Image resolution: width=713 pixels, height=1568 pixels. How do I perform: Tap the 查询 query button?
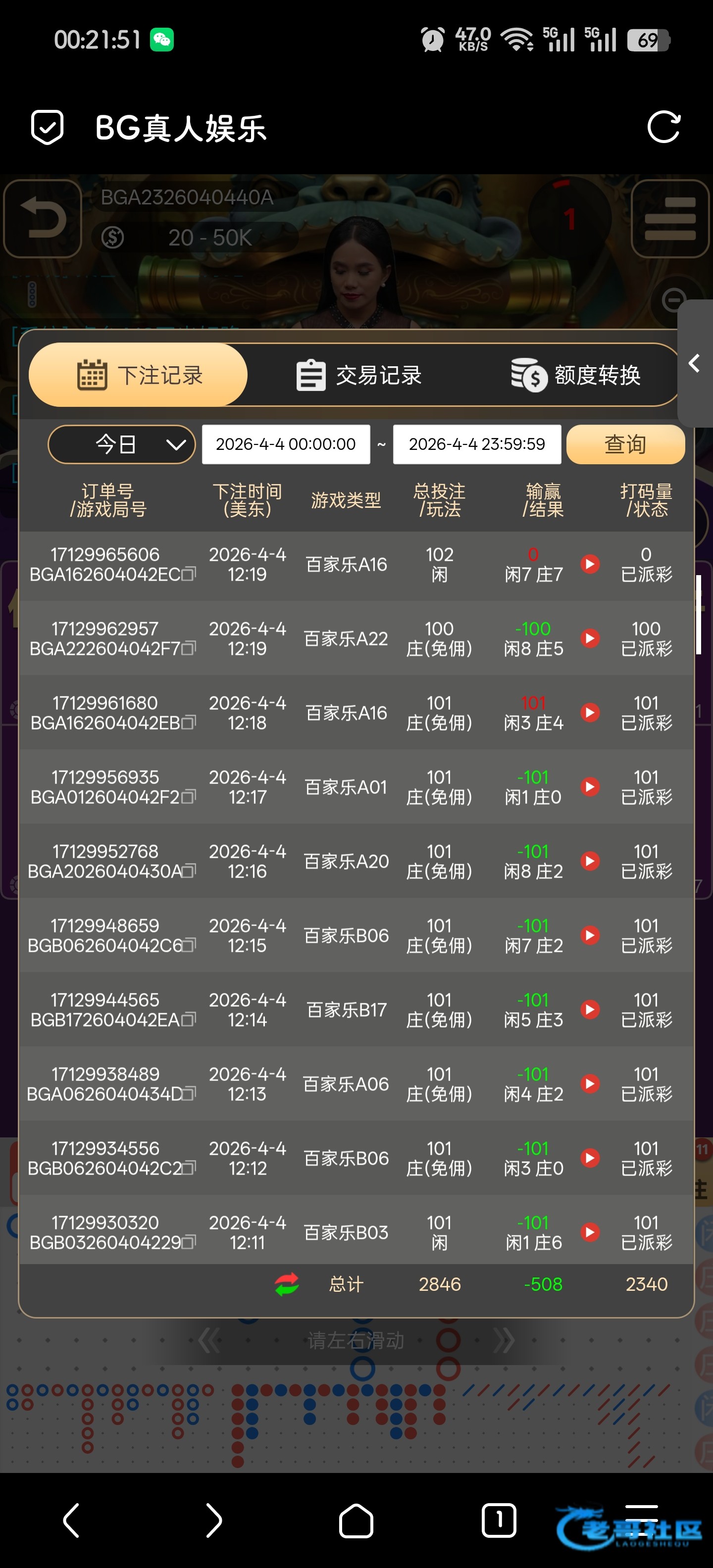pyautogui.click(x=625, y=444)
